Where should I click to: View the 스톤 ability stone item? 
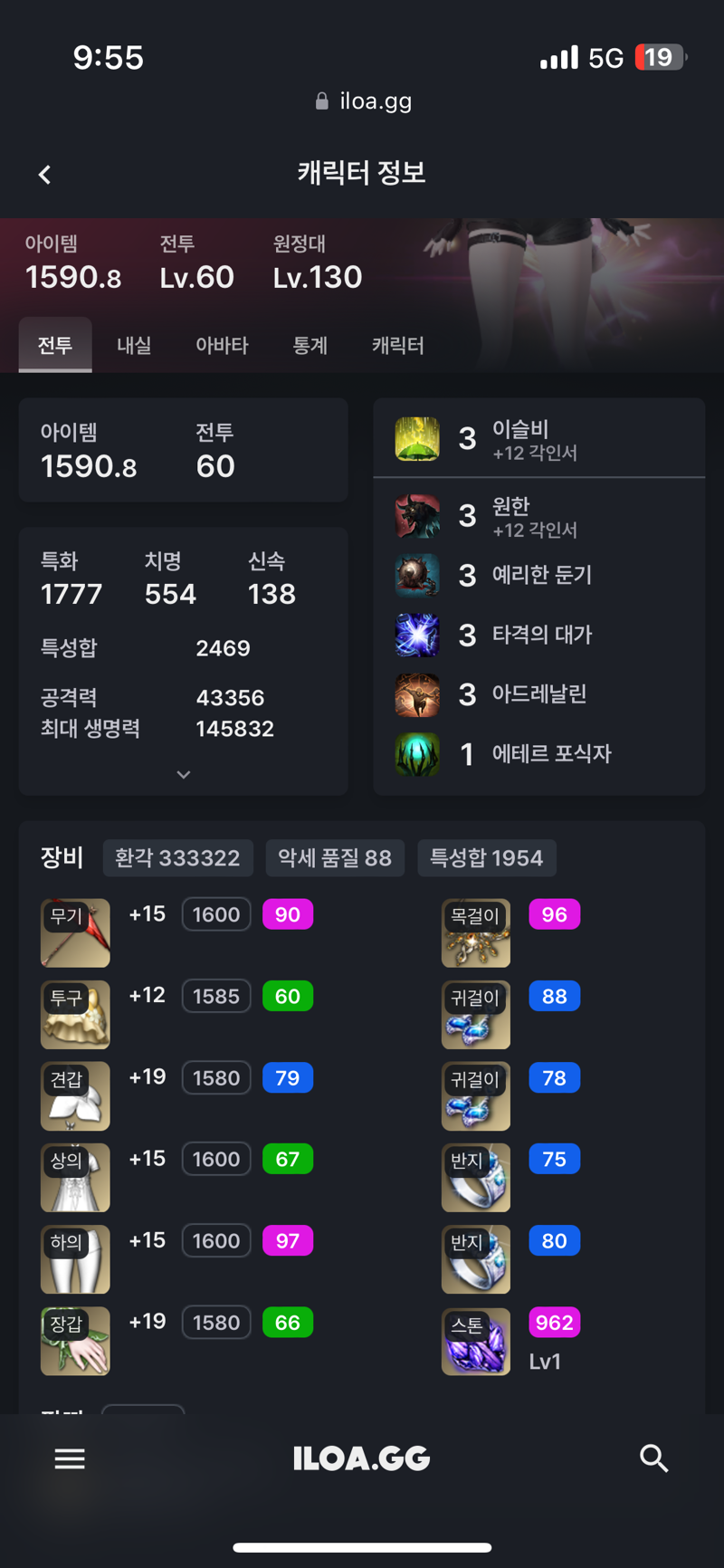coord(476,1341)
